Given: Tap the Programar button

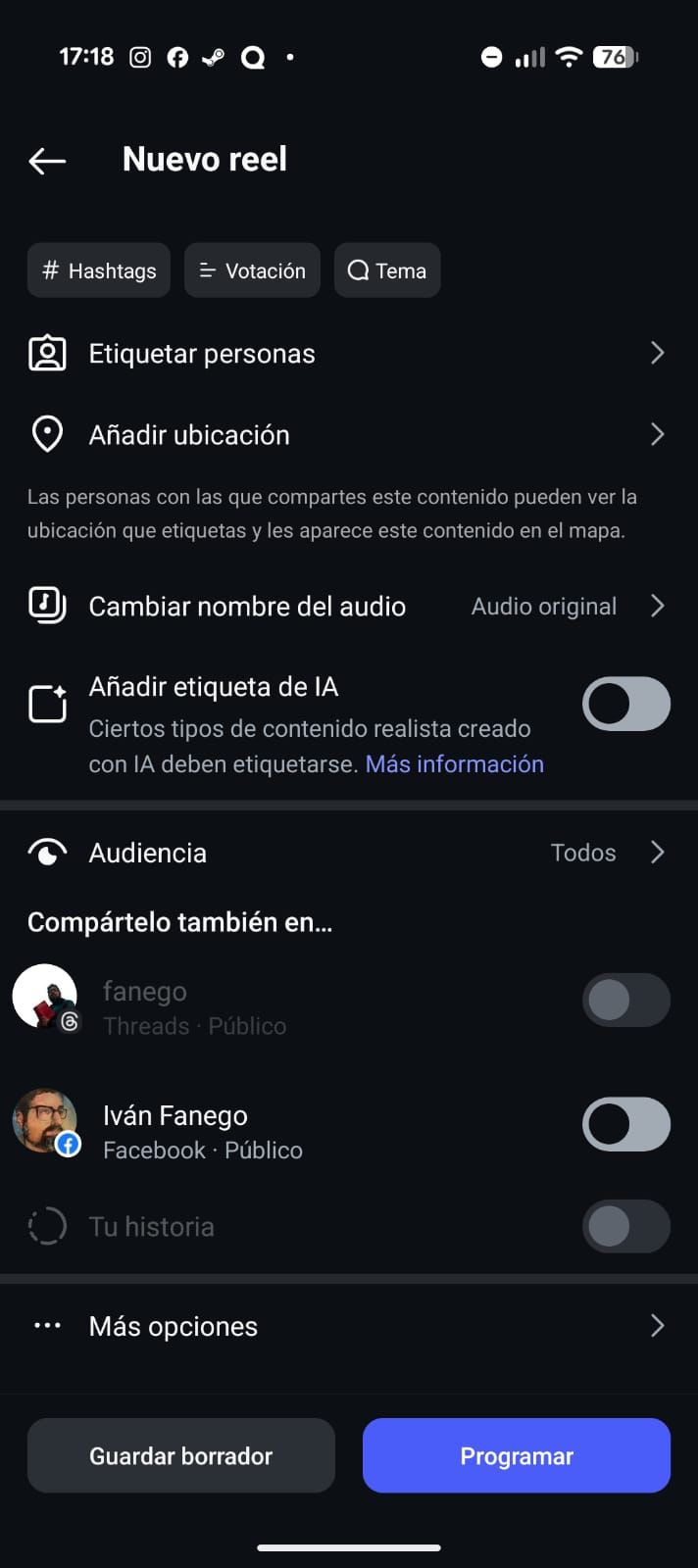Looking at the screenshot, I should [x=517, y=1455].
